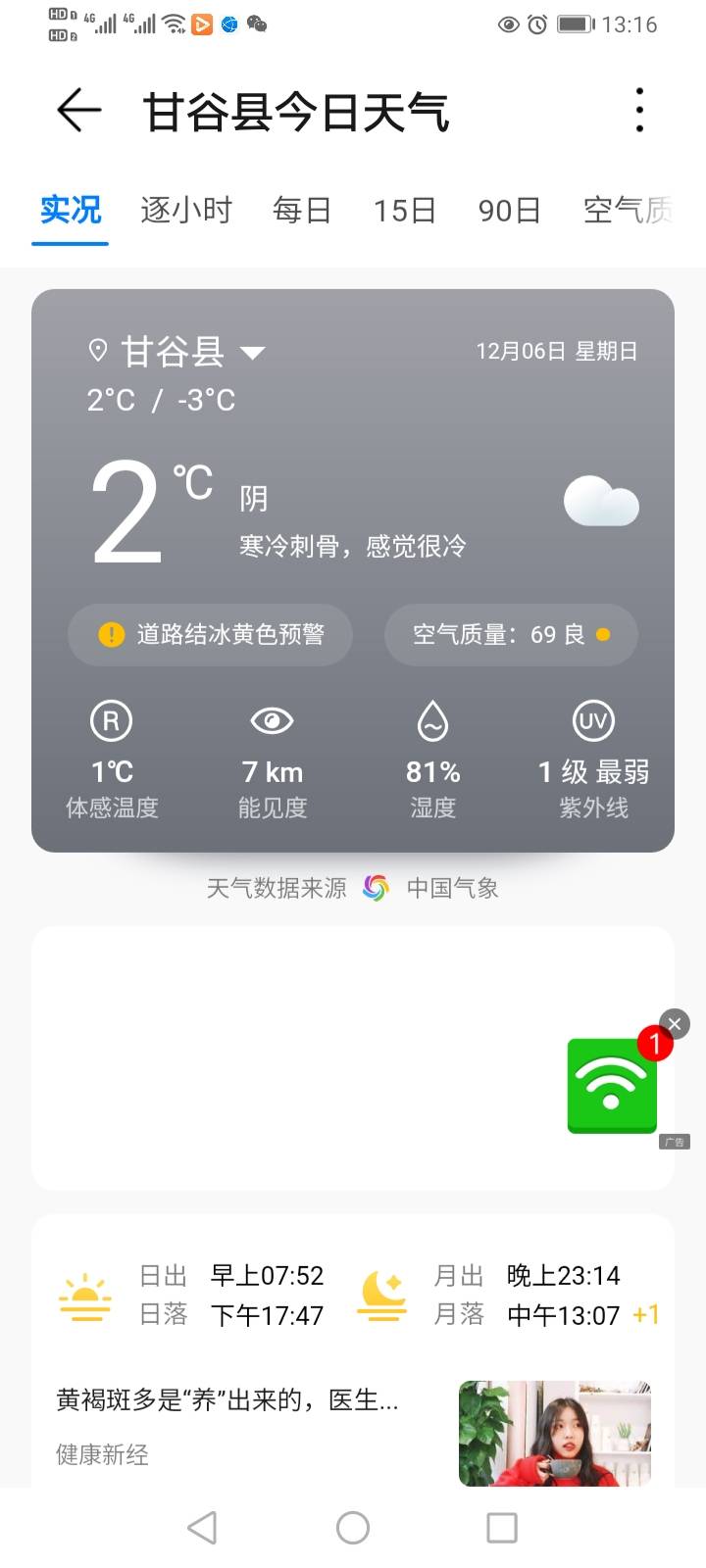Open the 15日 forecast tab

click(404, 210)
